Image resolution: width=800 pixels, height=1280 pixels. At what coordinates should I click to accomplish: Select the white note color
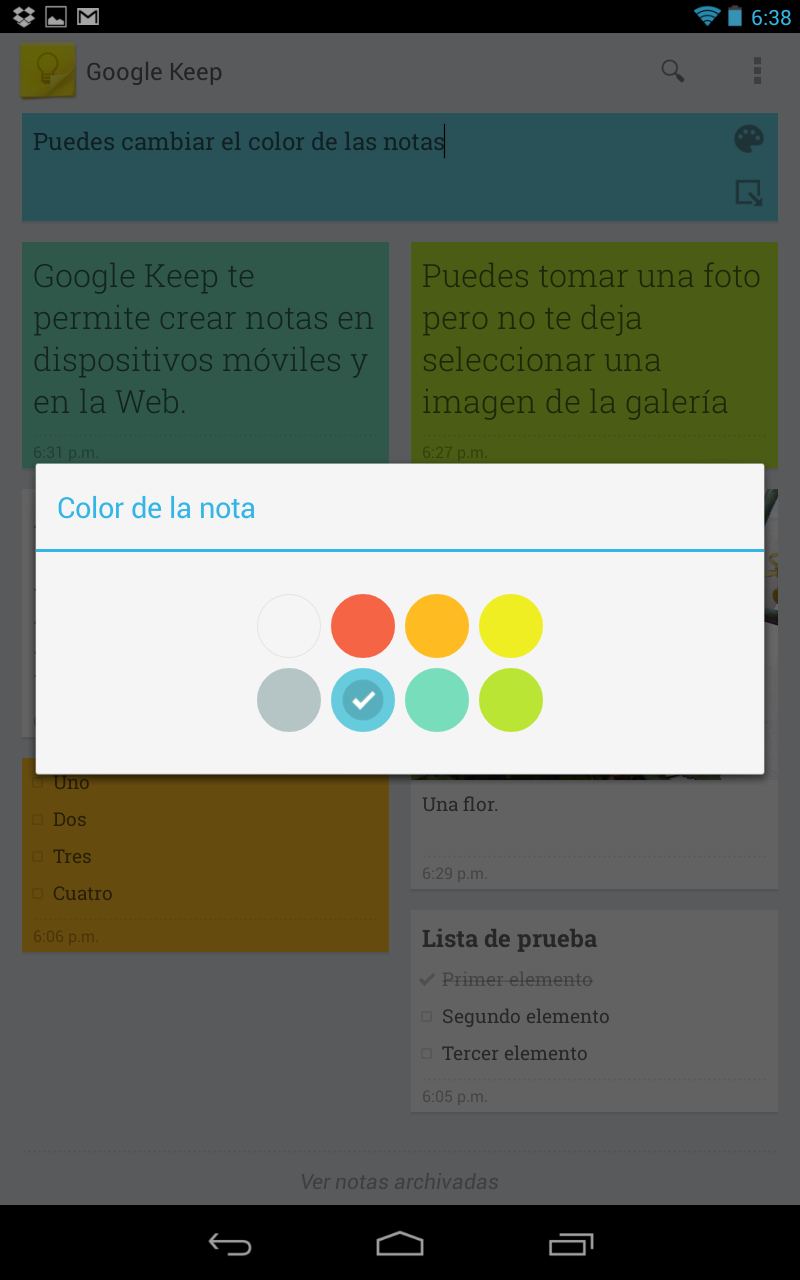click(x=289, y=626)
